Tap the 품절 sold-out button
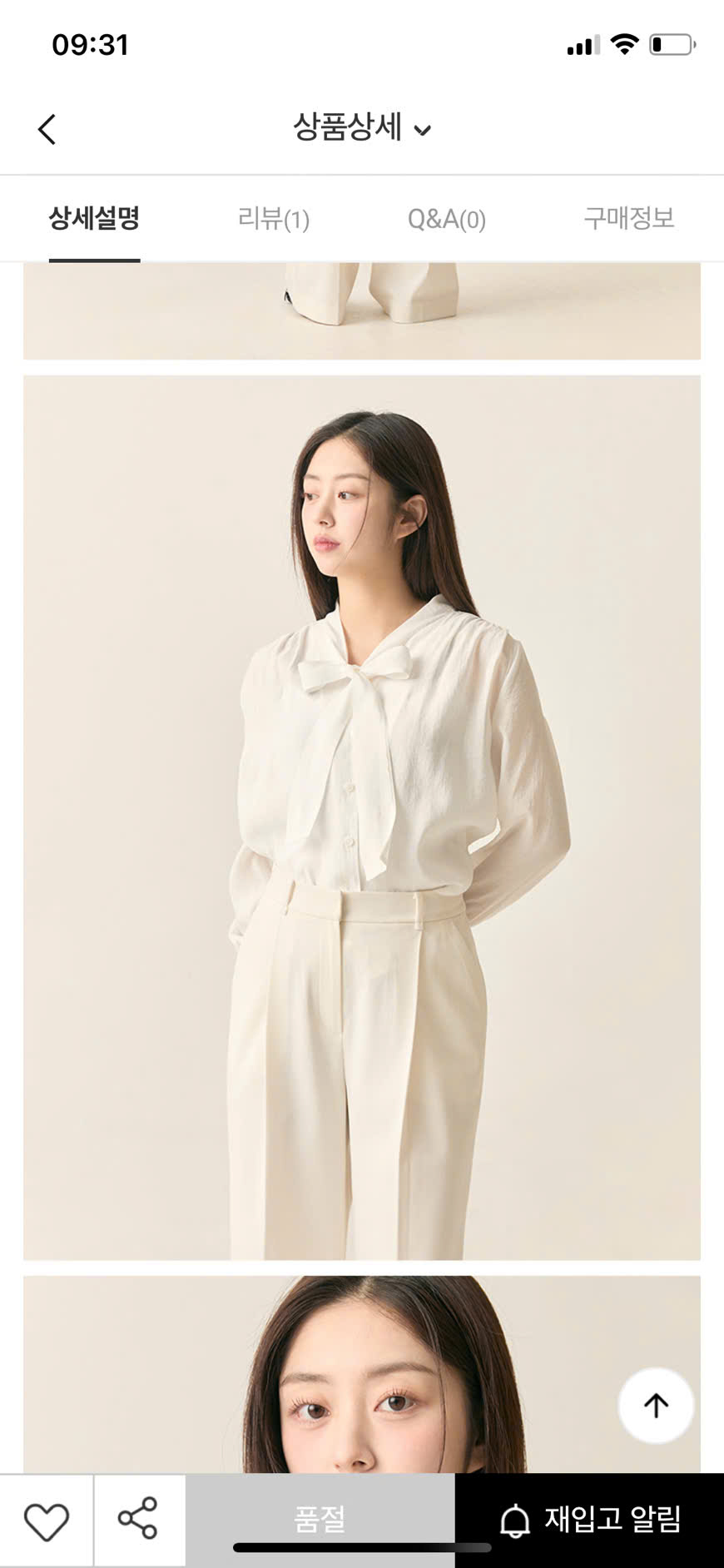This screenshot has height=1568, width=724. [320, 1520]
